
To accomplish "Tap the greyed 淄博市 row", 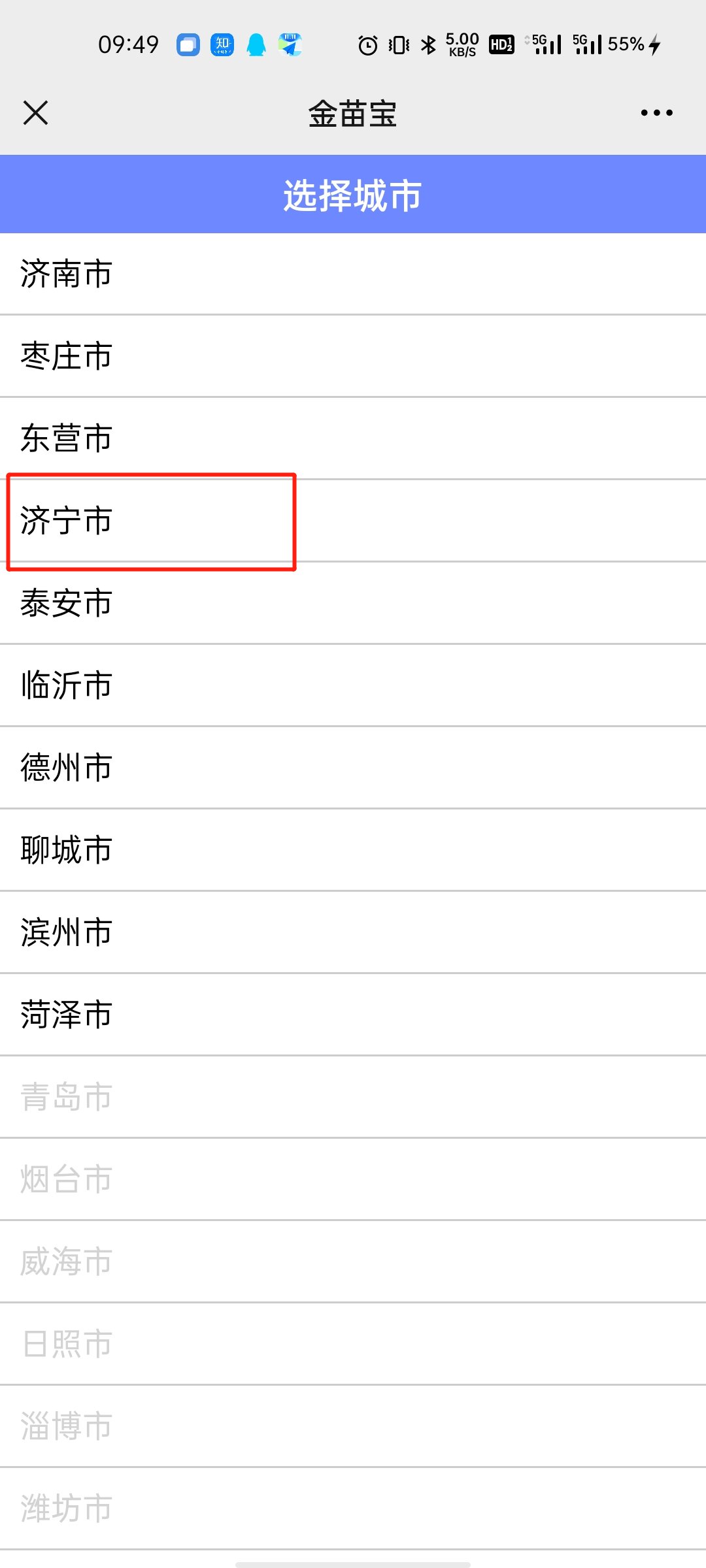I will click(x=67, y=1426).
